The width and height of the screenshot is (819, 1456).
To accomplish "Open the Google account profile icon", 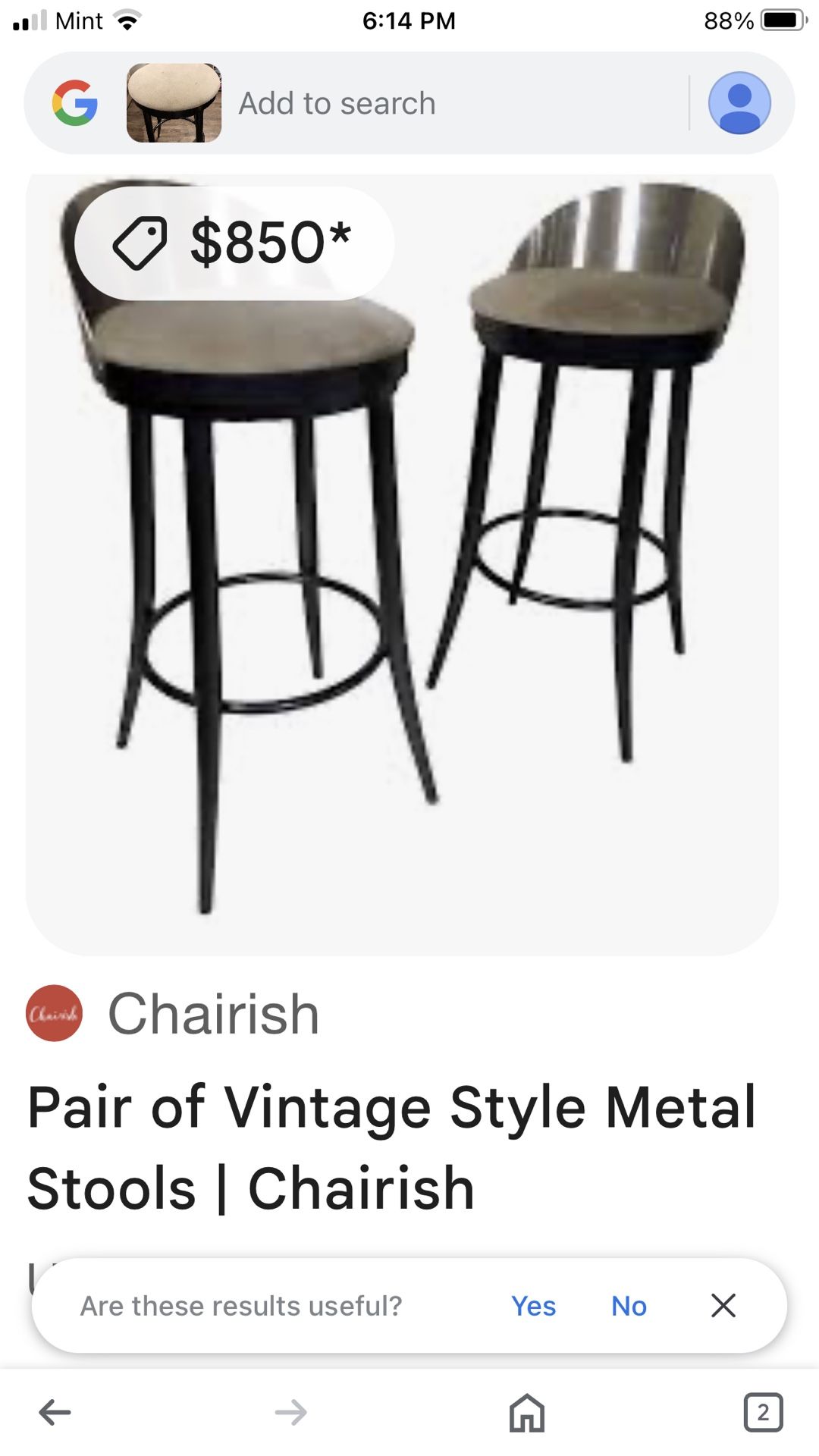I will [739, 103].
